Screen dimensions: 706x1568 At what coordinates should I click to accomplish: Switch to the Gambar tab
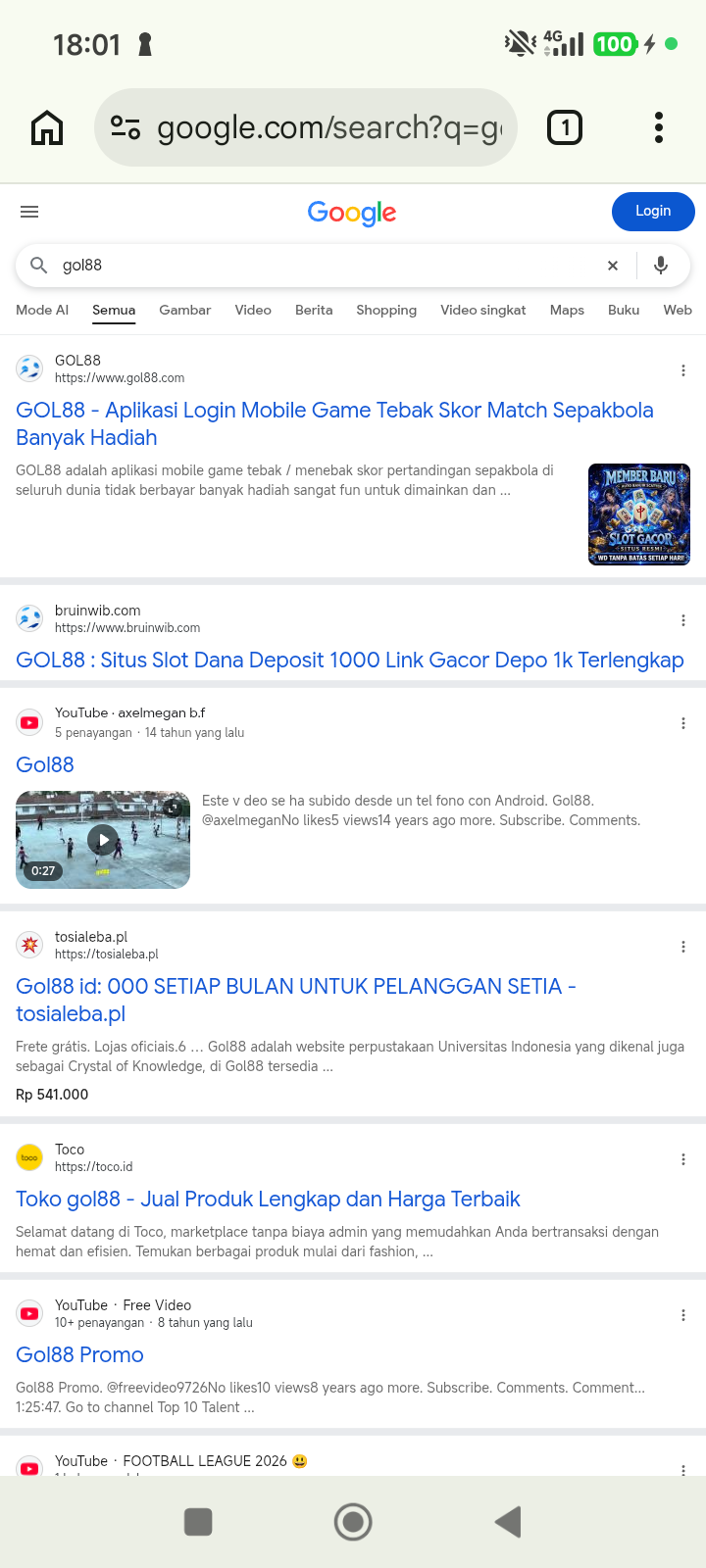(185, 310)
